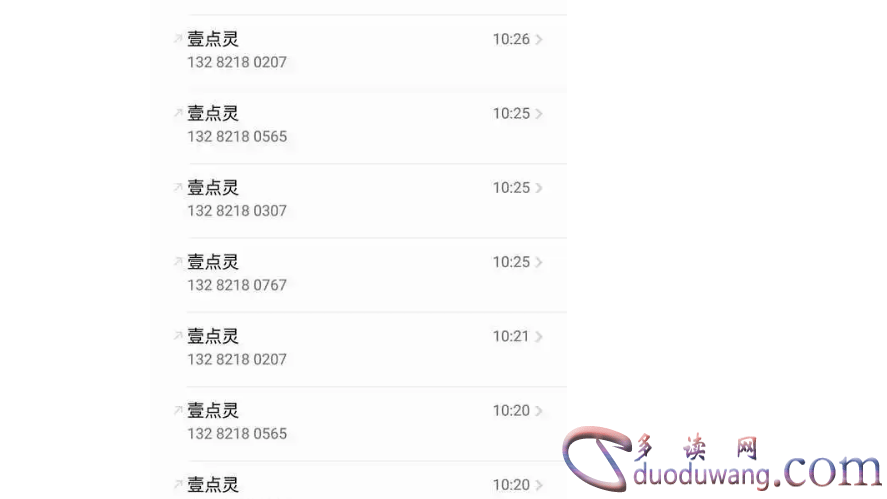Image resolution: width=887 pixels, height=499 pixels.
Task: Select the call to 132 8218 0307
Action: point(330,198)
